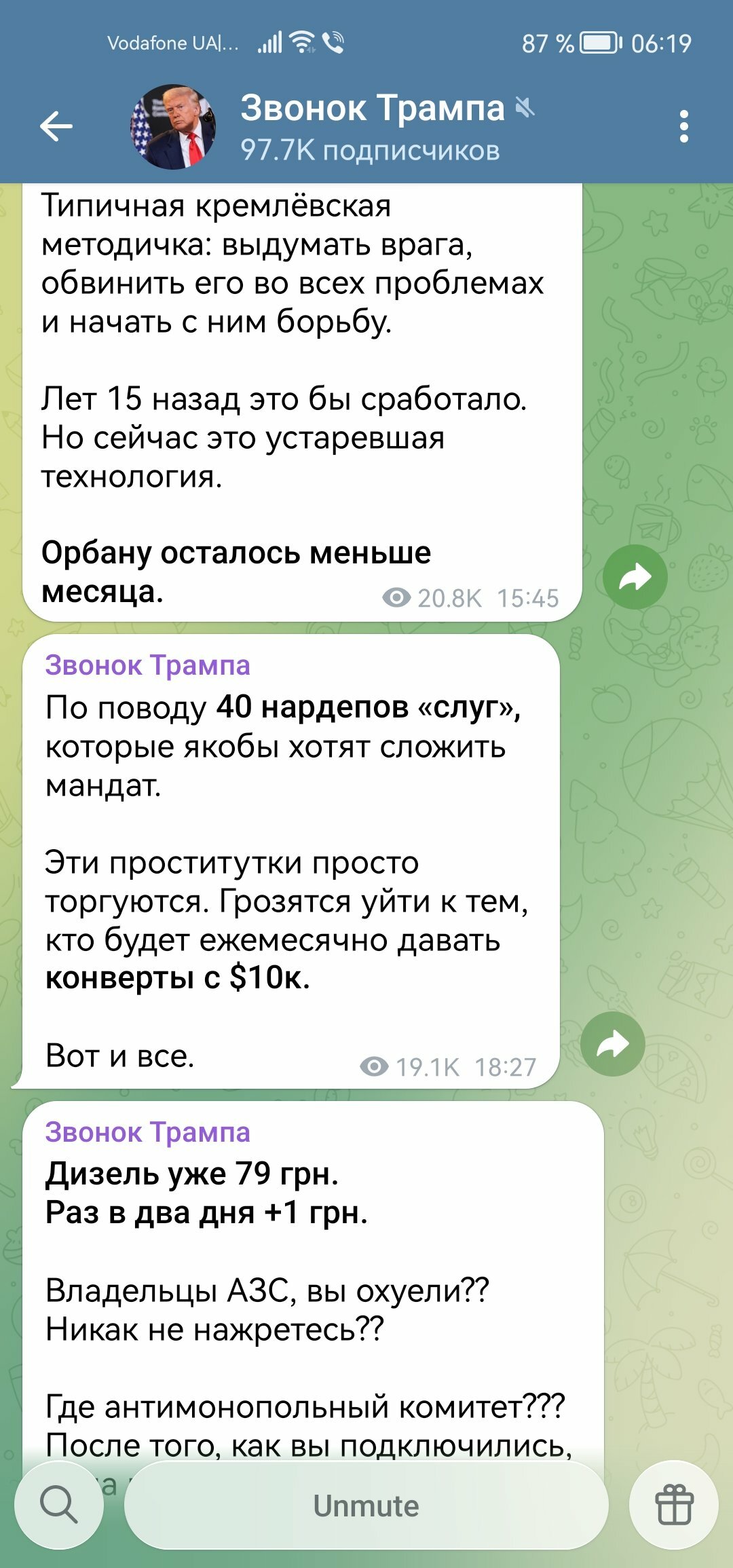
Task: Forward the post about 40 нардепов
Action: [612, 1044]
